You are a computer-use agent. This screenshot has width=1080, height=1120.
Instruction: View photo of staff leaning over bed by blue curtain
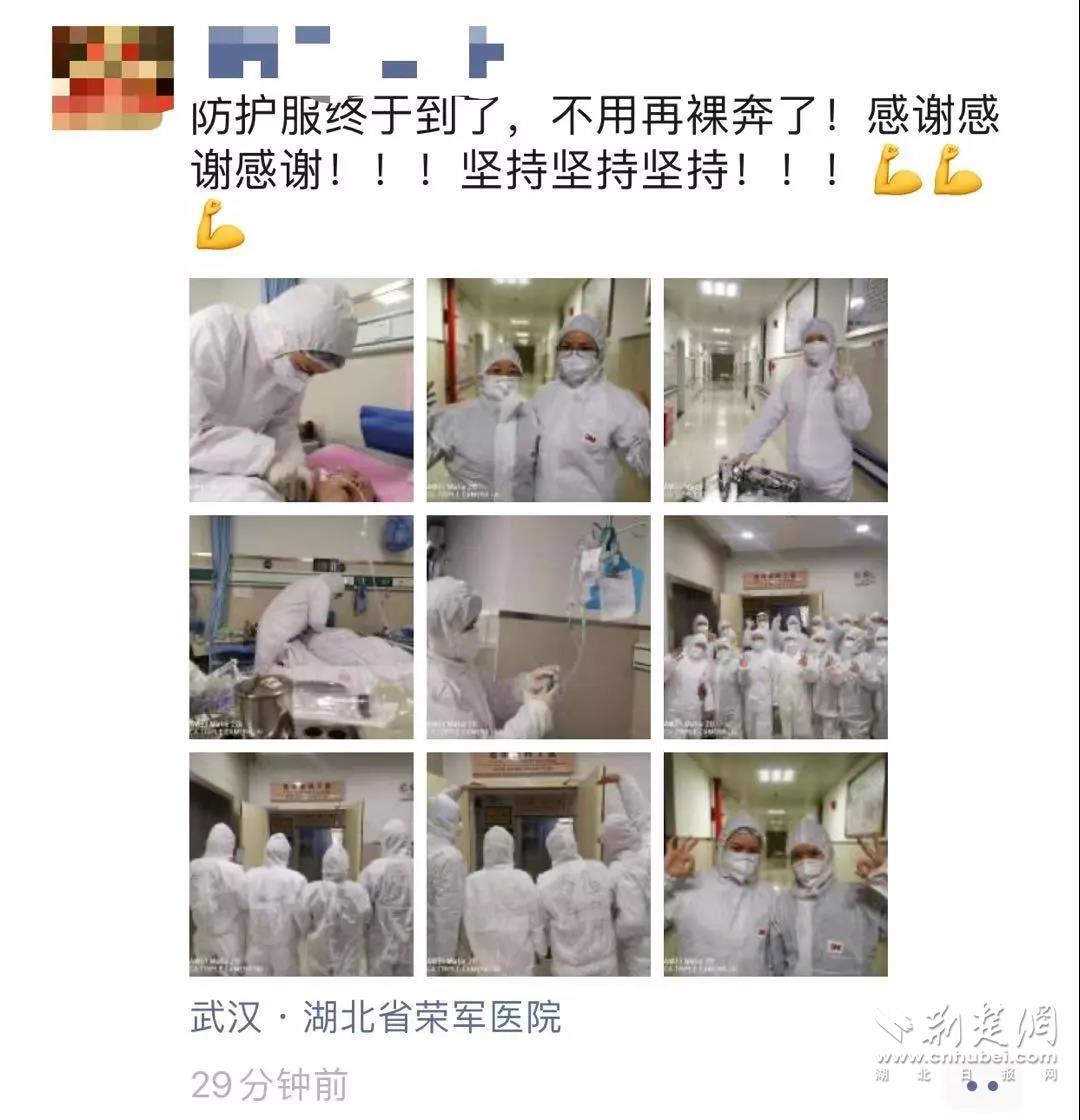tap(301, 627)
